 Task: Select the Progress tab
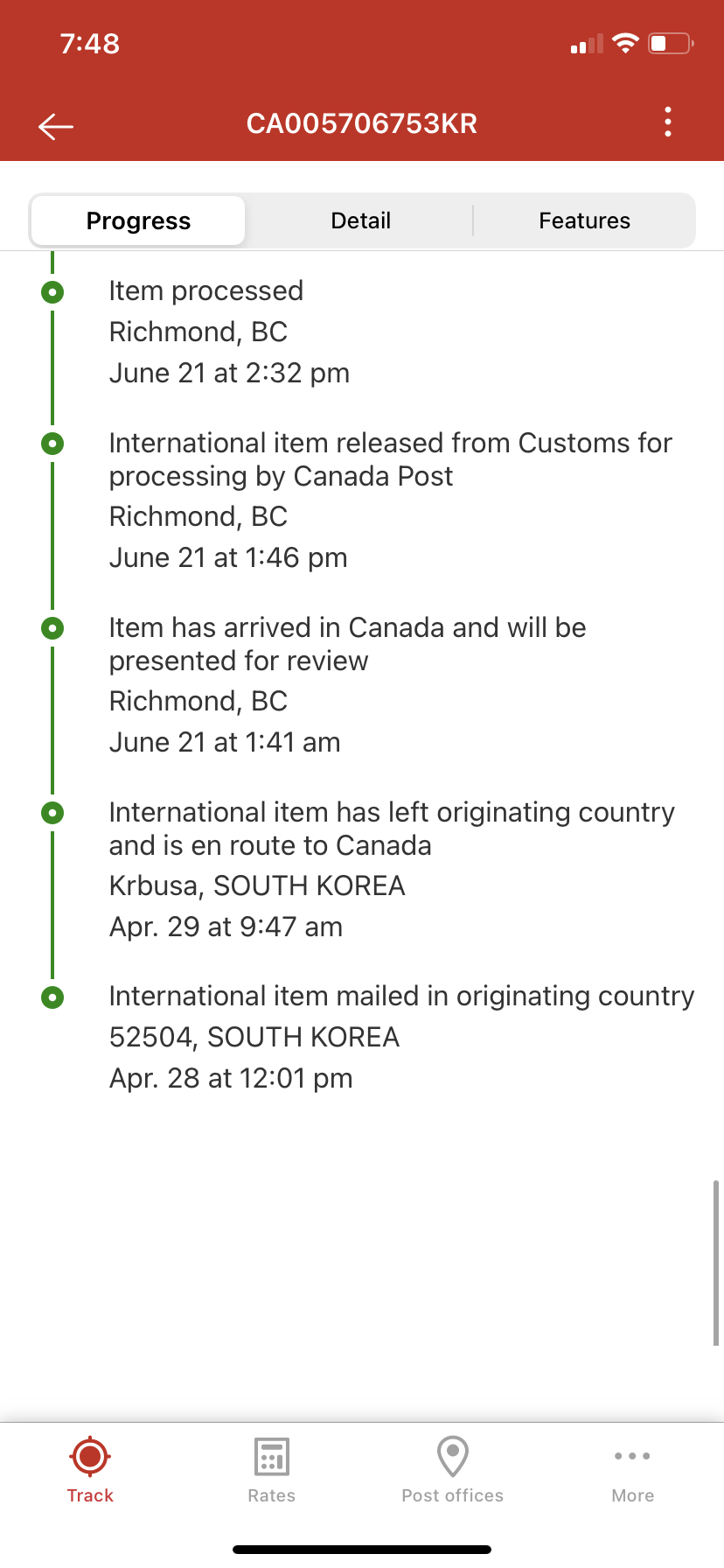click(x=137, y=220)
